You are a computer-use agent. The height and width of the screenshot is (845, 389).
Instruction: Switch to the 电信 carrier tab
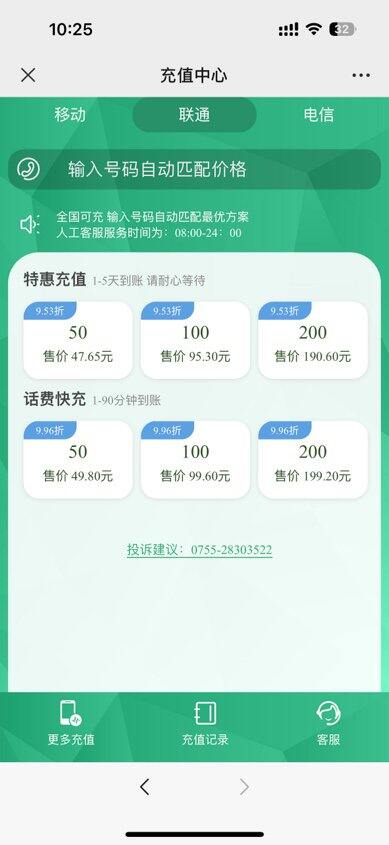[318, 115]
